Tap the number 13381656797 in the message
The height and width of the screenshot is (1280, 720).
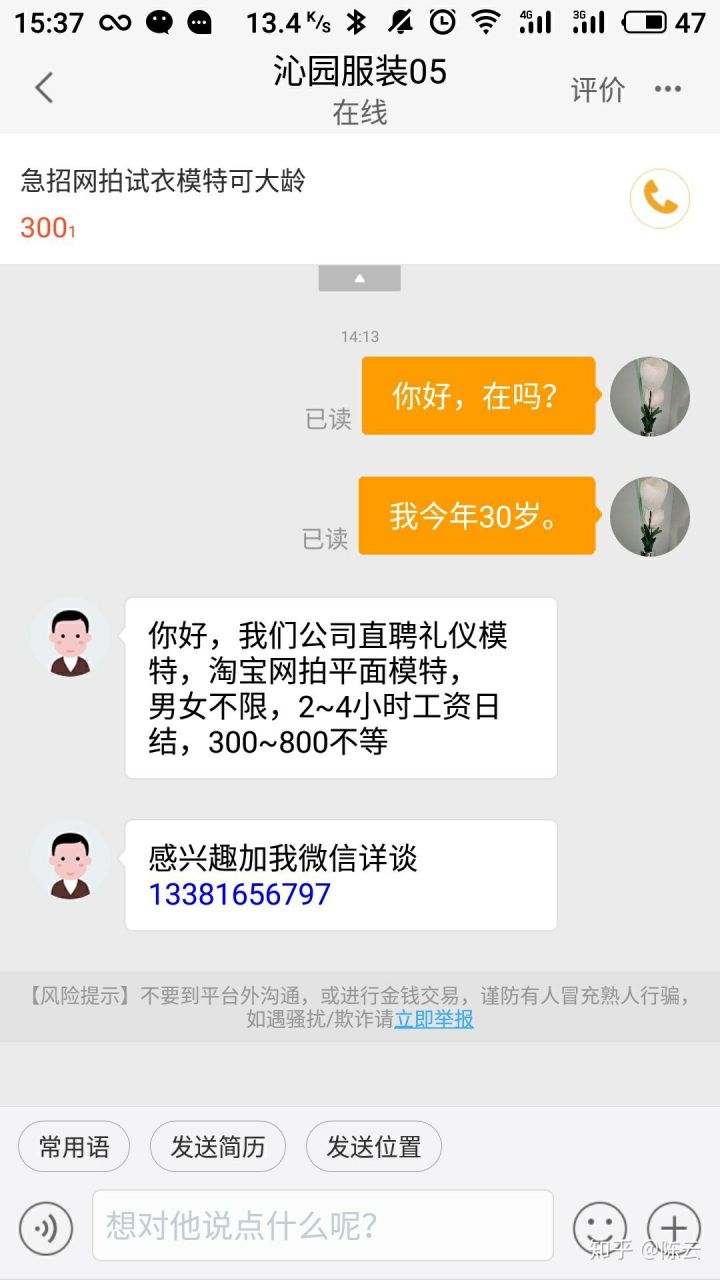[240, 894]
